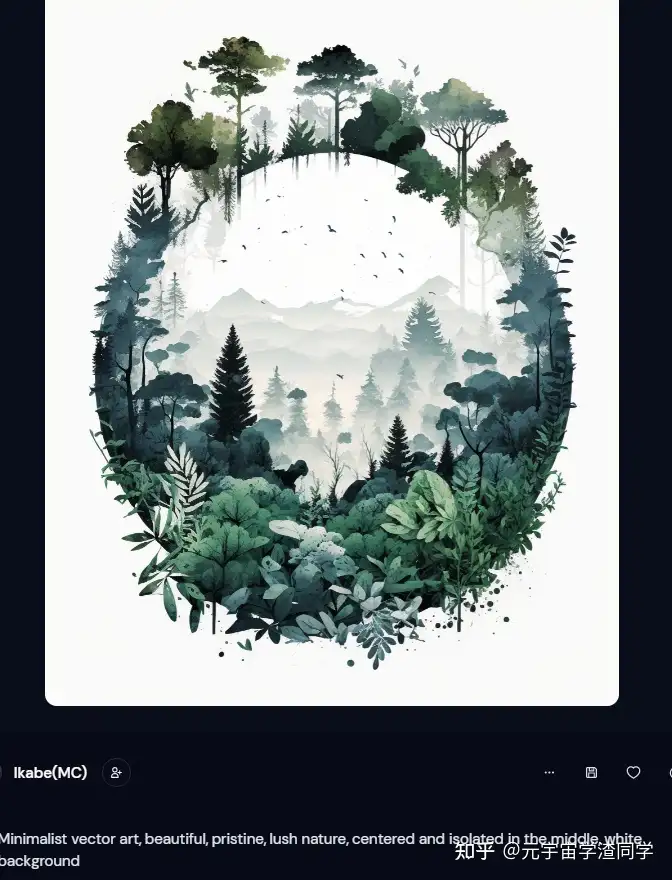Like the image with the heart icon
Viewport: 672px width, 880px height.
click(x=633, y=773)
